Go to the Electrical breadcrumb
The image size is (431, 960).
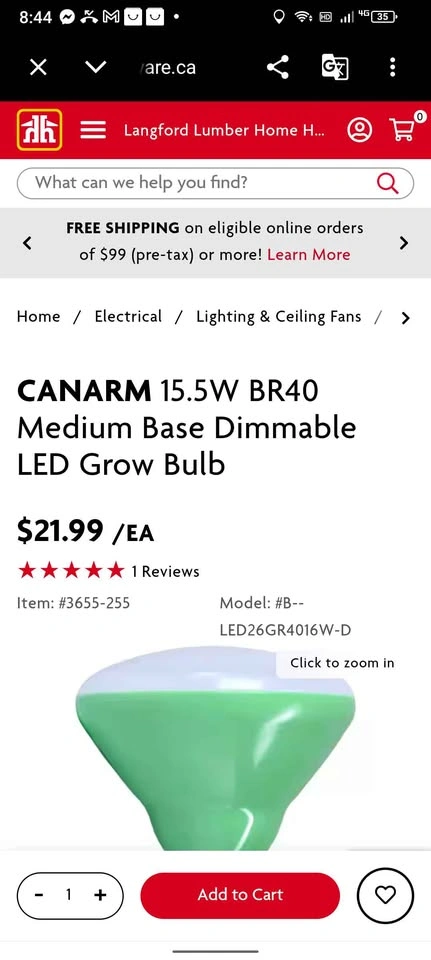coord(128,317)
